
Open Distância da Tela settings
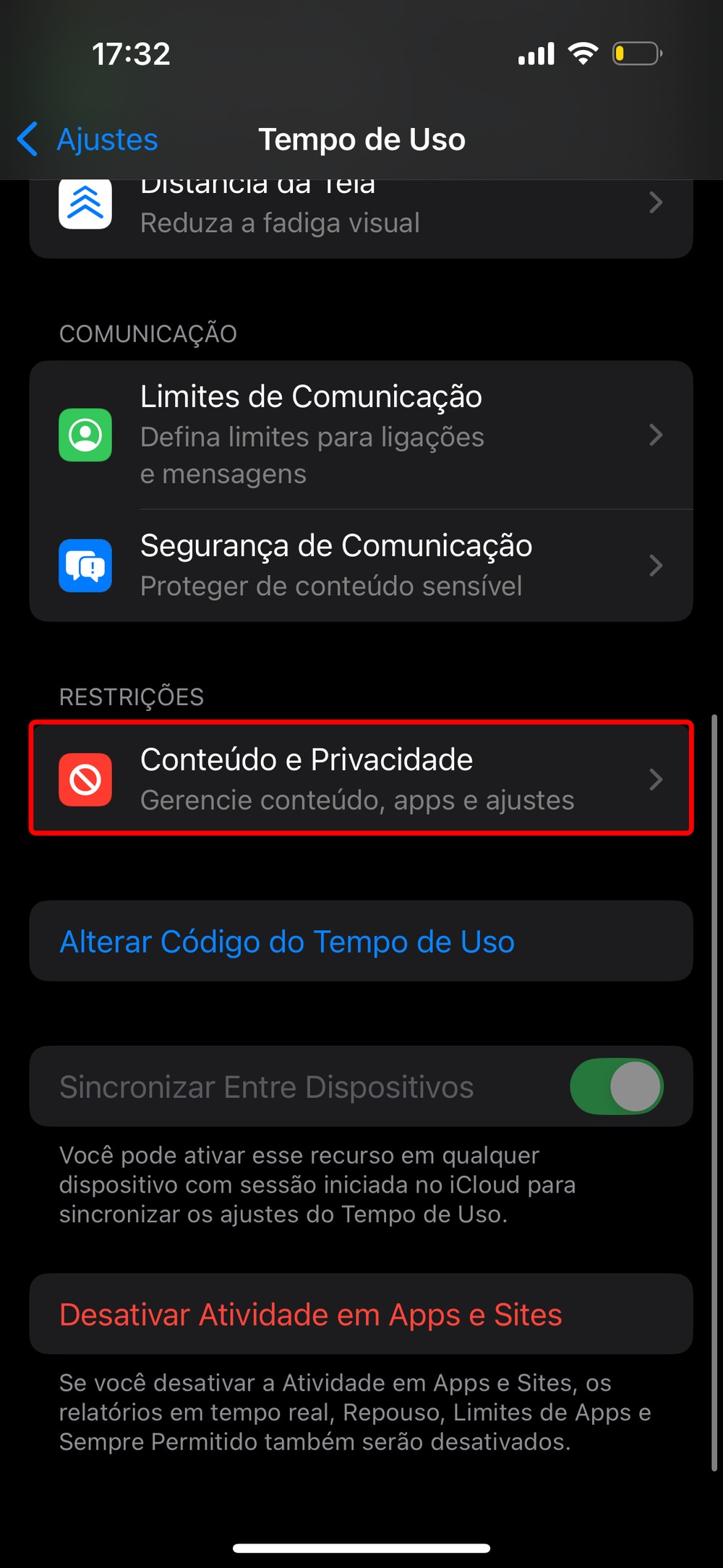coord(360,217)
